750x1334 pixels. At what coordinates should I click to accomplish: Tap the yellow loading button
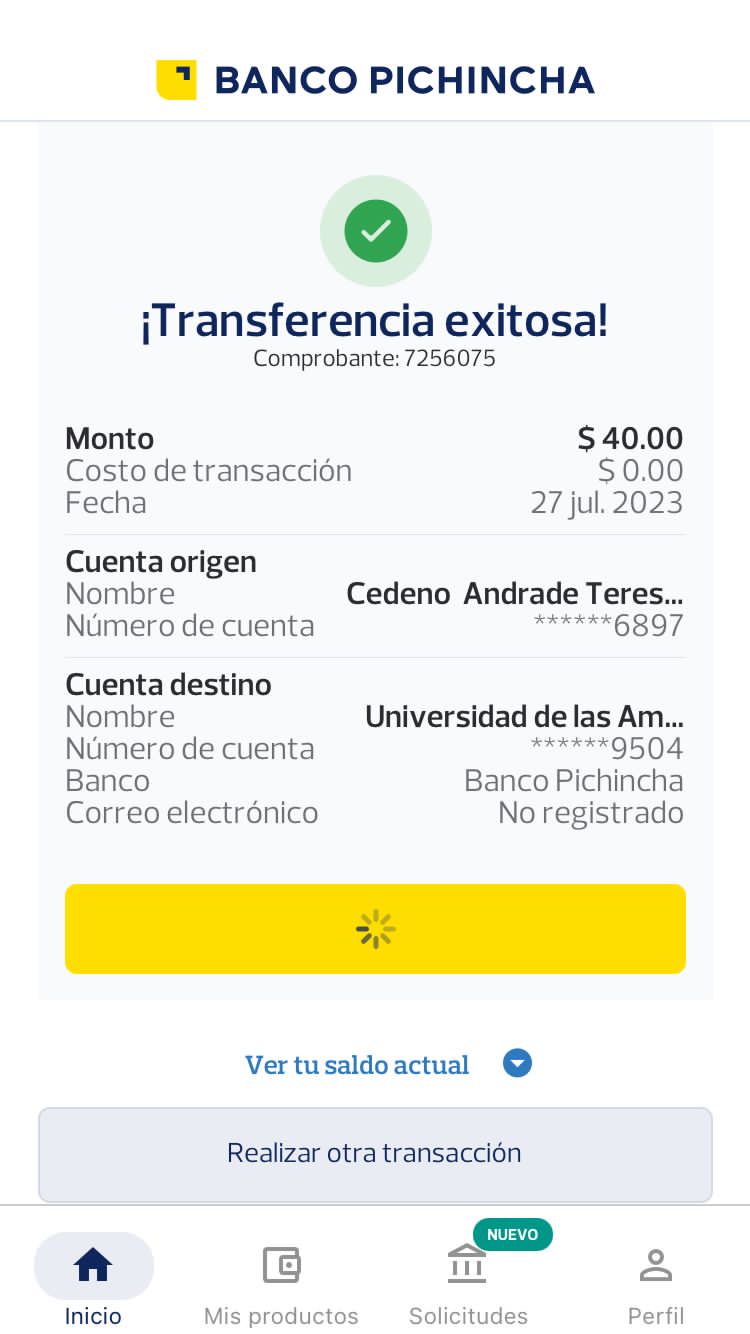375,929
